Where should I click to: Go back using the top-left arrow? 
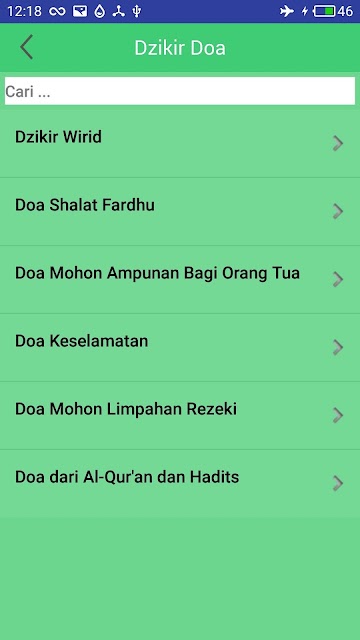pyautogui.click(x=27, y=47)
